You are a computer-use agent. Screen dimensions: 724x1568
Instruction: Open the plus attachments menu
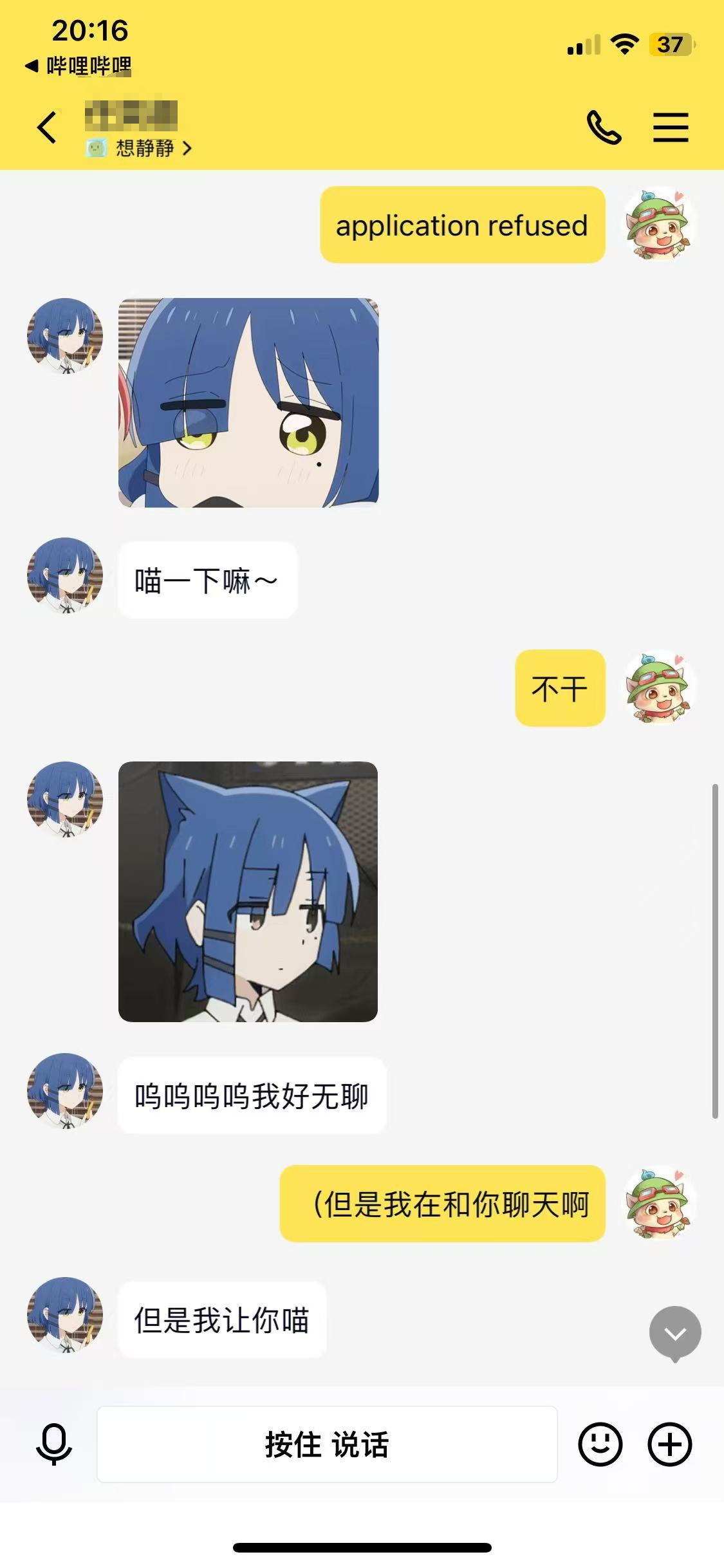tap(669, 1444)
